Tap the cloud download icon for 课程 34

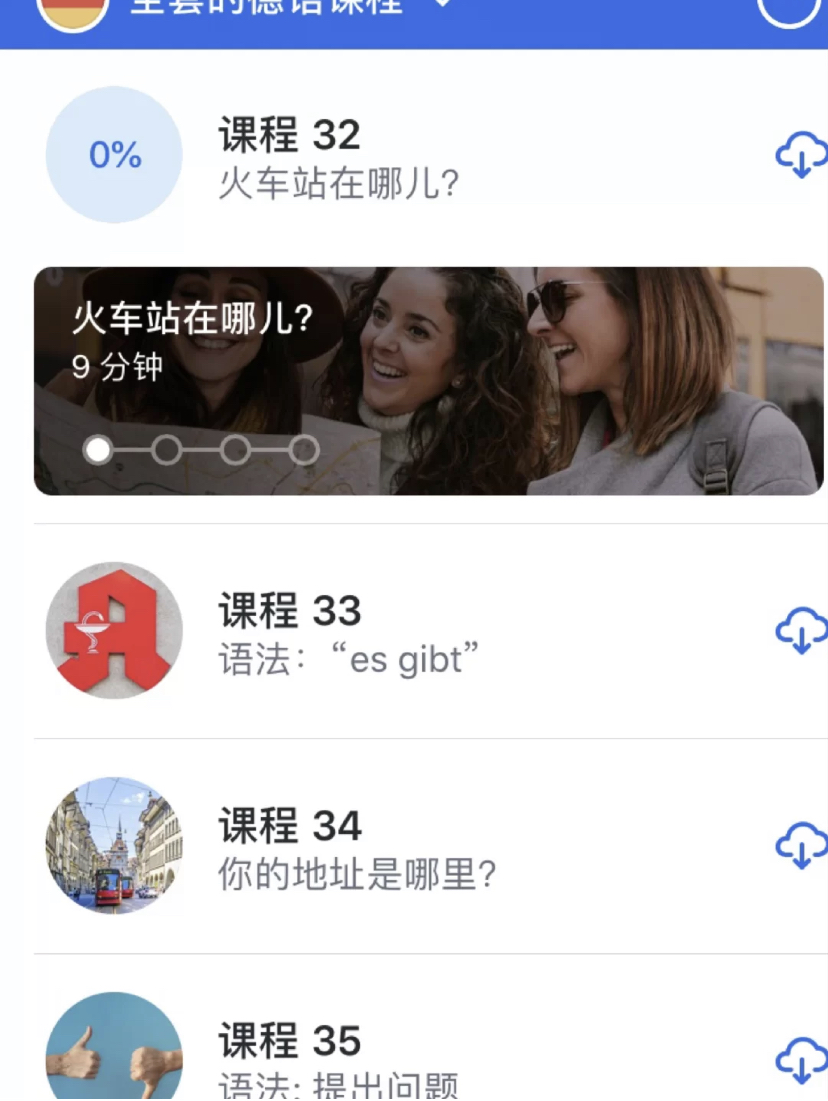coord(801,846)
